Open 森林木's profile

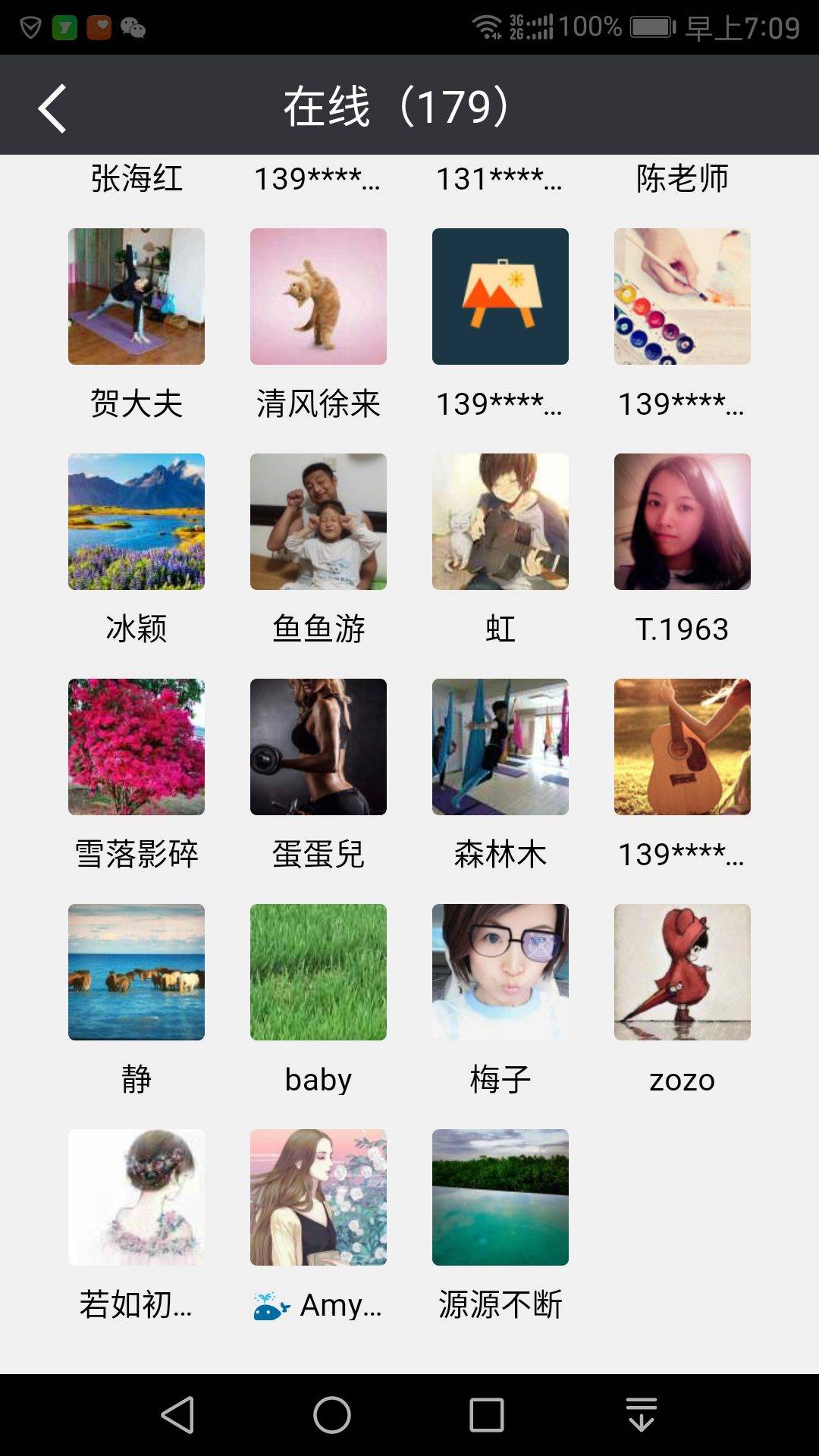coord(500,747)
